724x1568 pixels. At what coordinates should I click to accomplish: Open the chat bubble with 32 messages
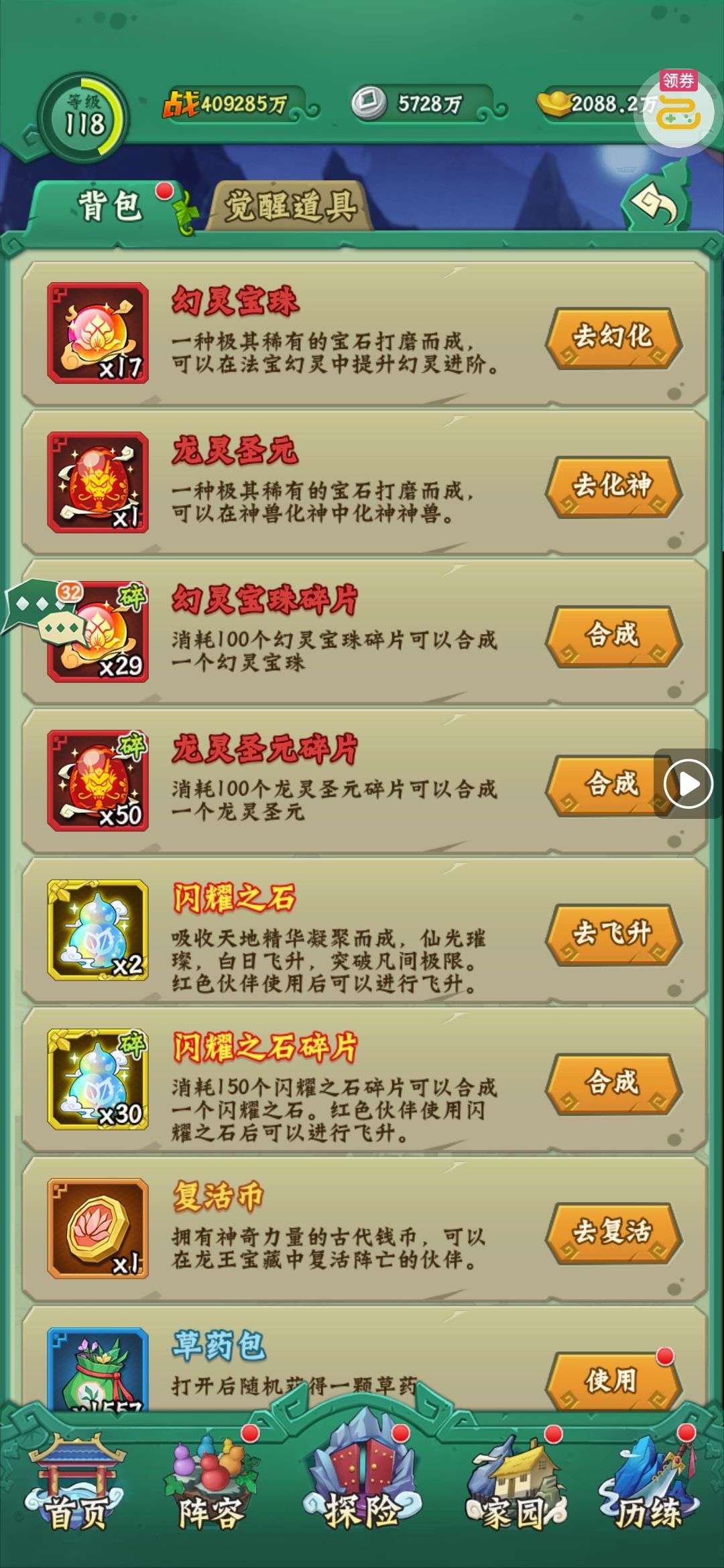tap(47, 611)
